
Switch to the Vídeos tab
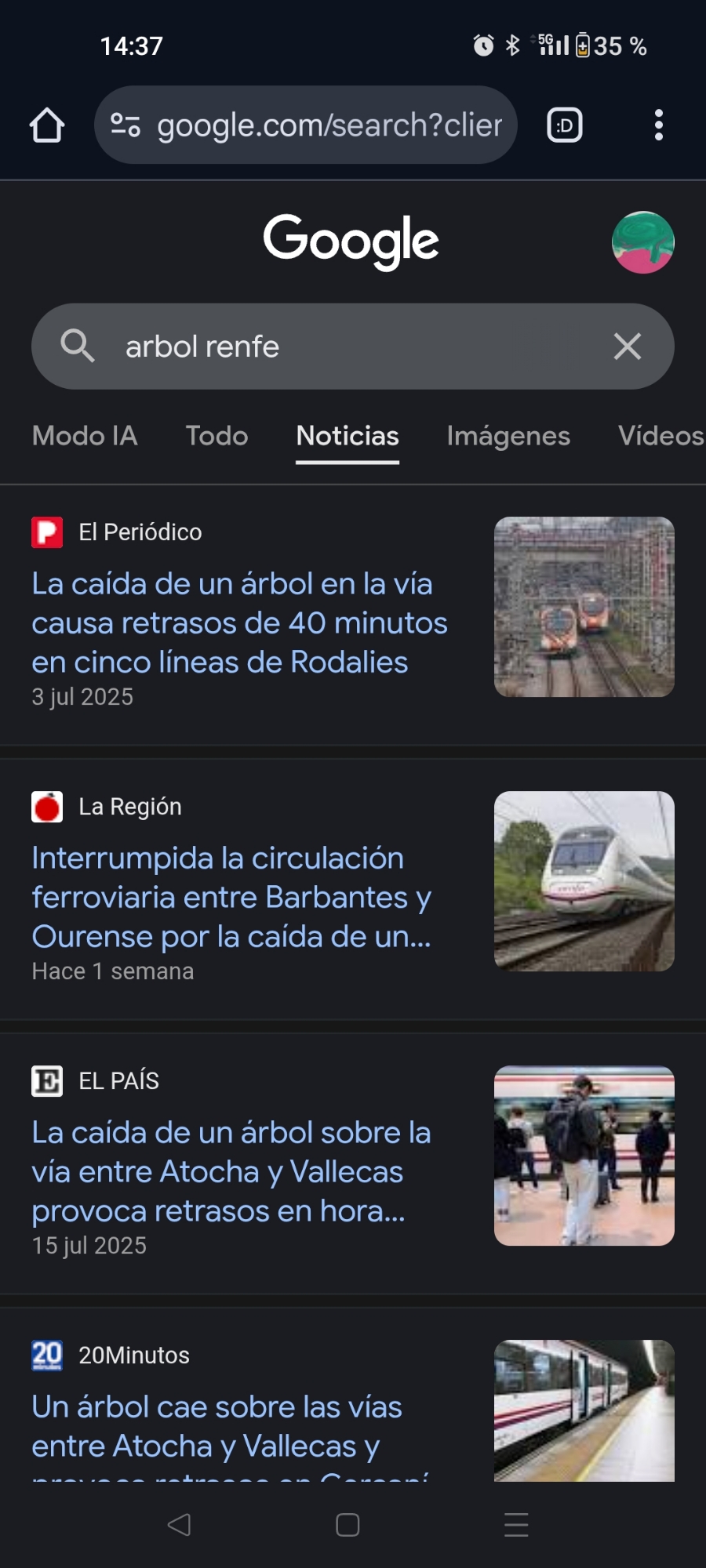(x=661, y=436)
